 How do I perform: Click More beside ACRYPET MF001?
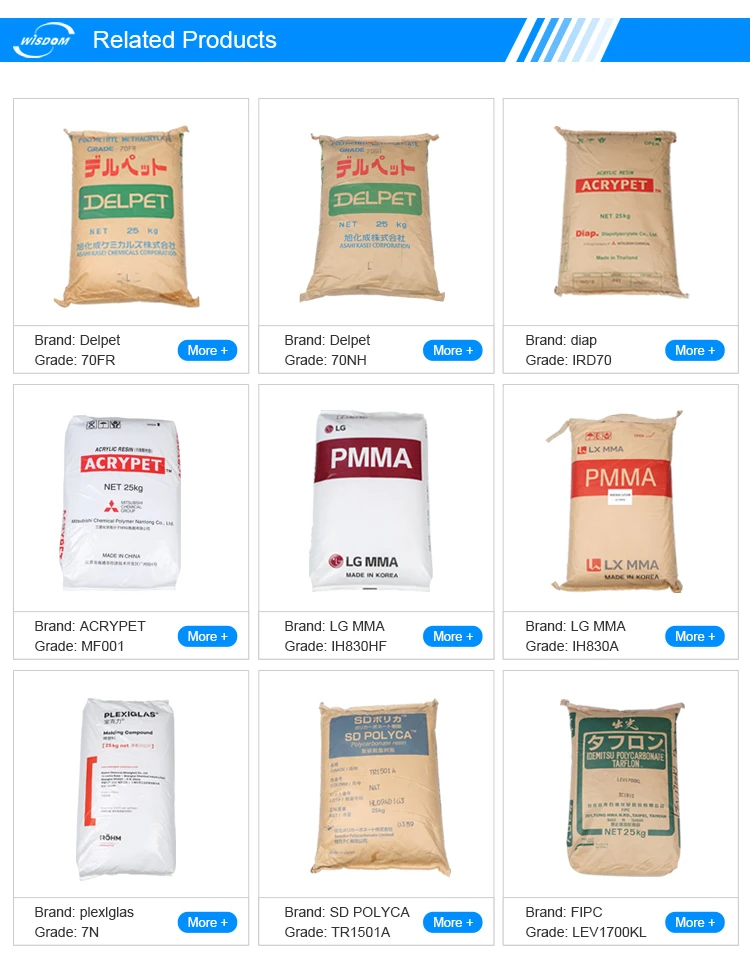207,636
